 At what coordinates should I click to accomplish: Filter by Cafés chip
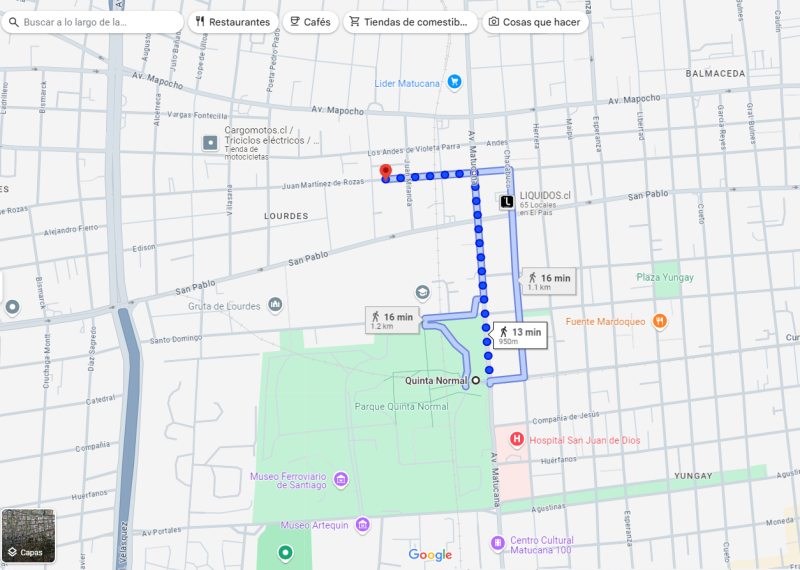pos(311,22)
